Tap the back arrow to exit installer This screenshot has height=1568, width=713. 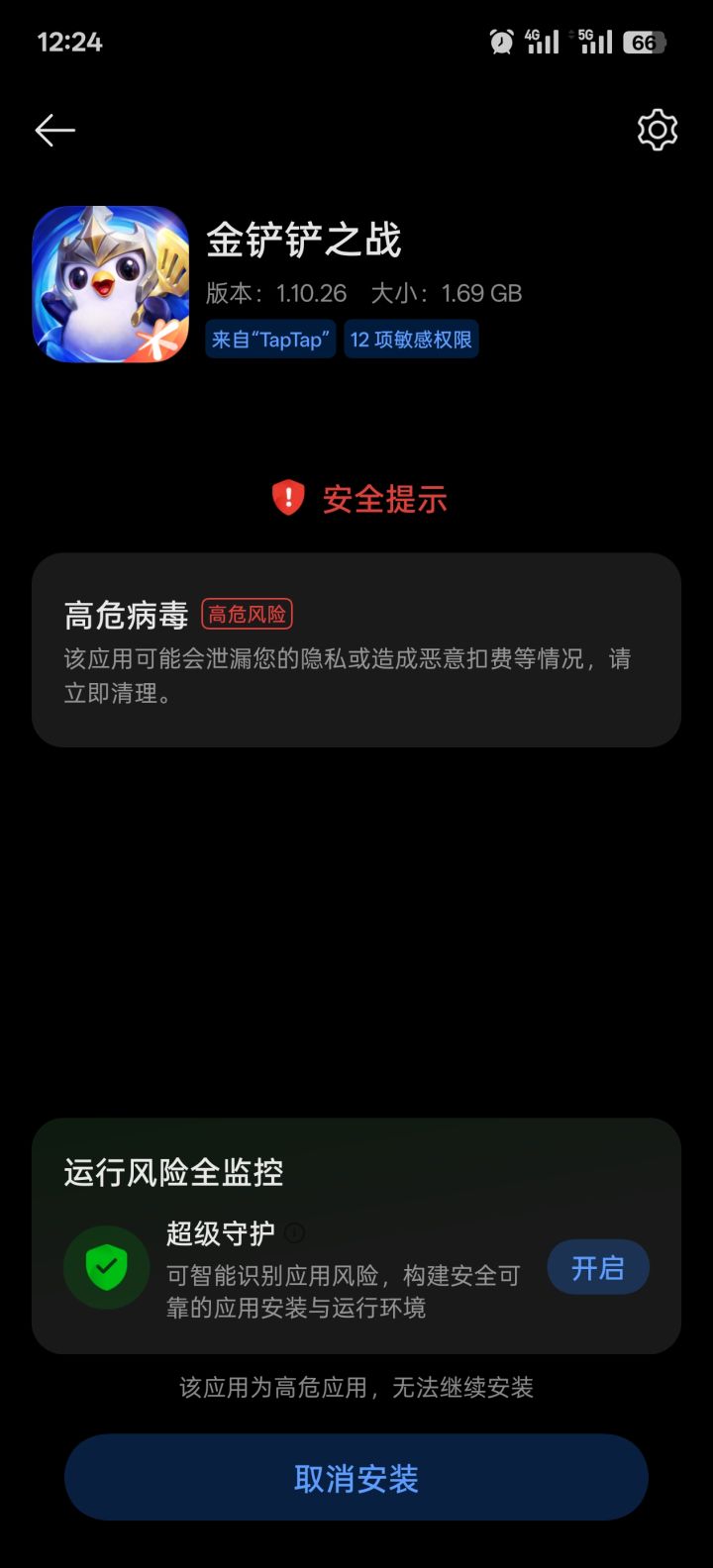click(54, 130)
